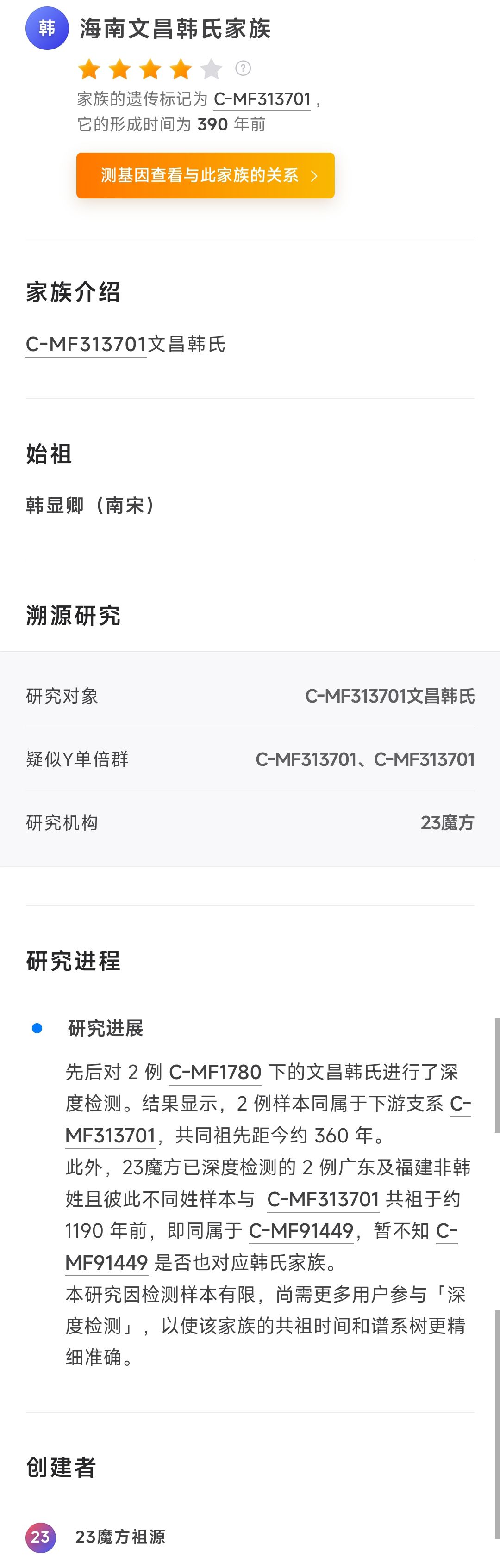Open the C-MF313701 link after 家族的遗传标记为

coord(262,99)
